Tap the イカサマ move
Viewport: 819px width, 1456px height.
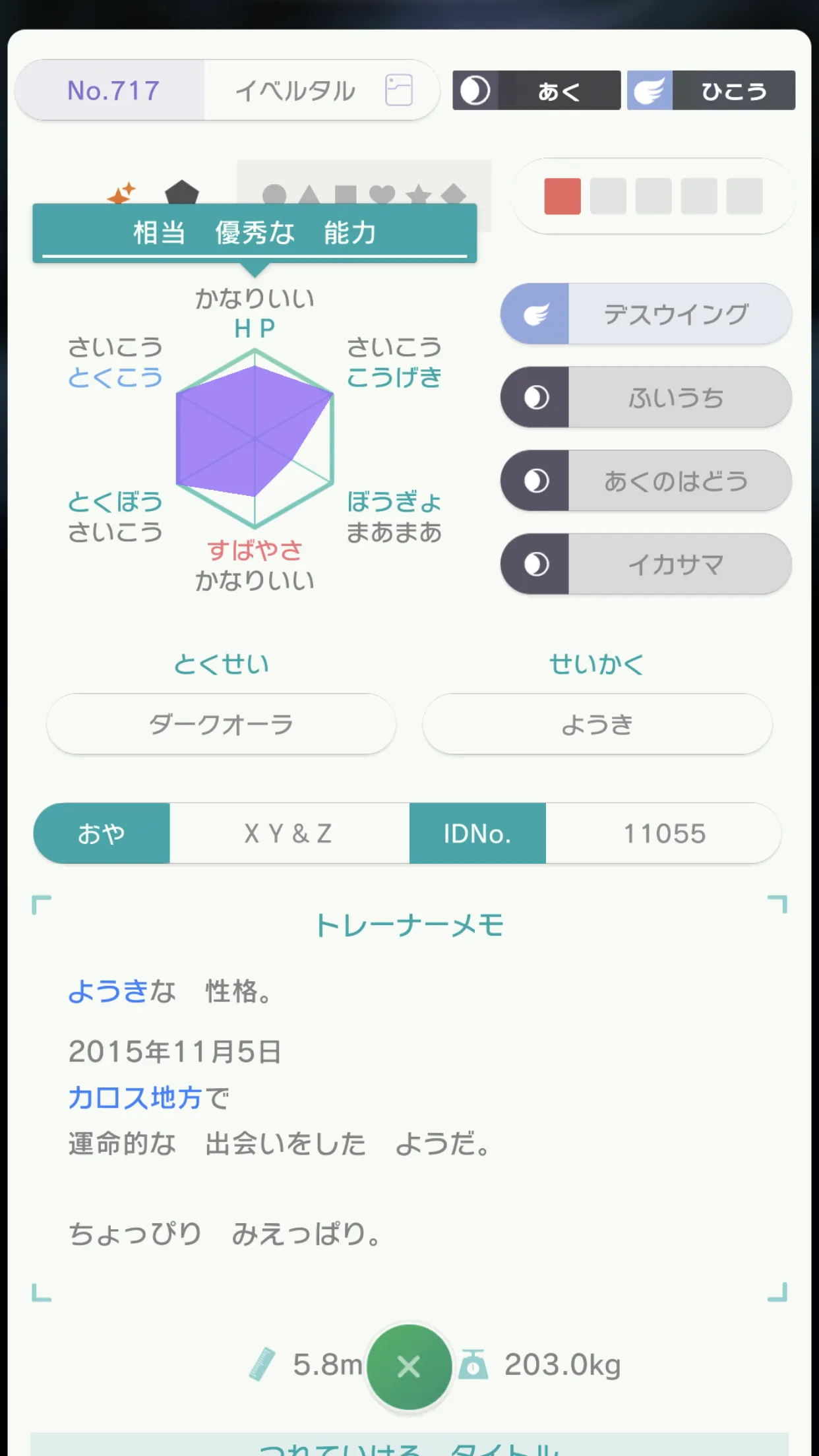pyautogui.click(x=646, y=564)
